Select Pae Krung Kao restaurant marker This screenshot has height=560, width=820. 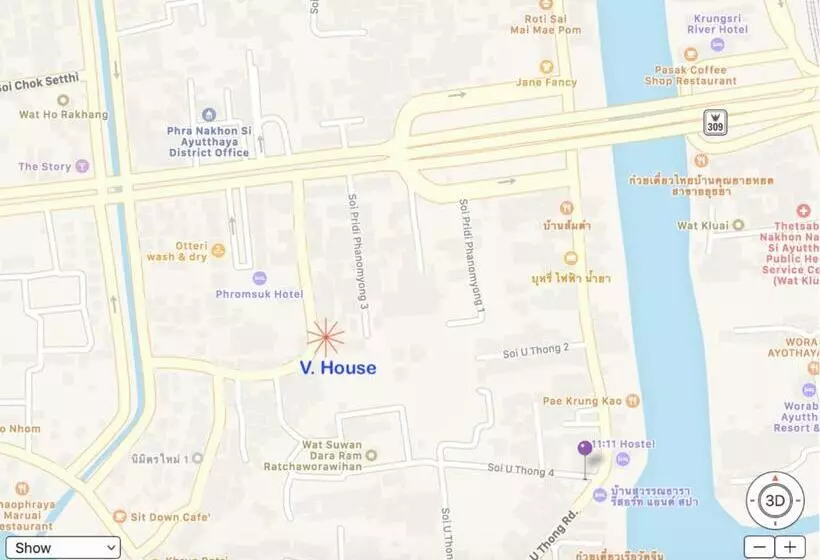pos(633,401)
